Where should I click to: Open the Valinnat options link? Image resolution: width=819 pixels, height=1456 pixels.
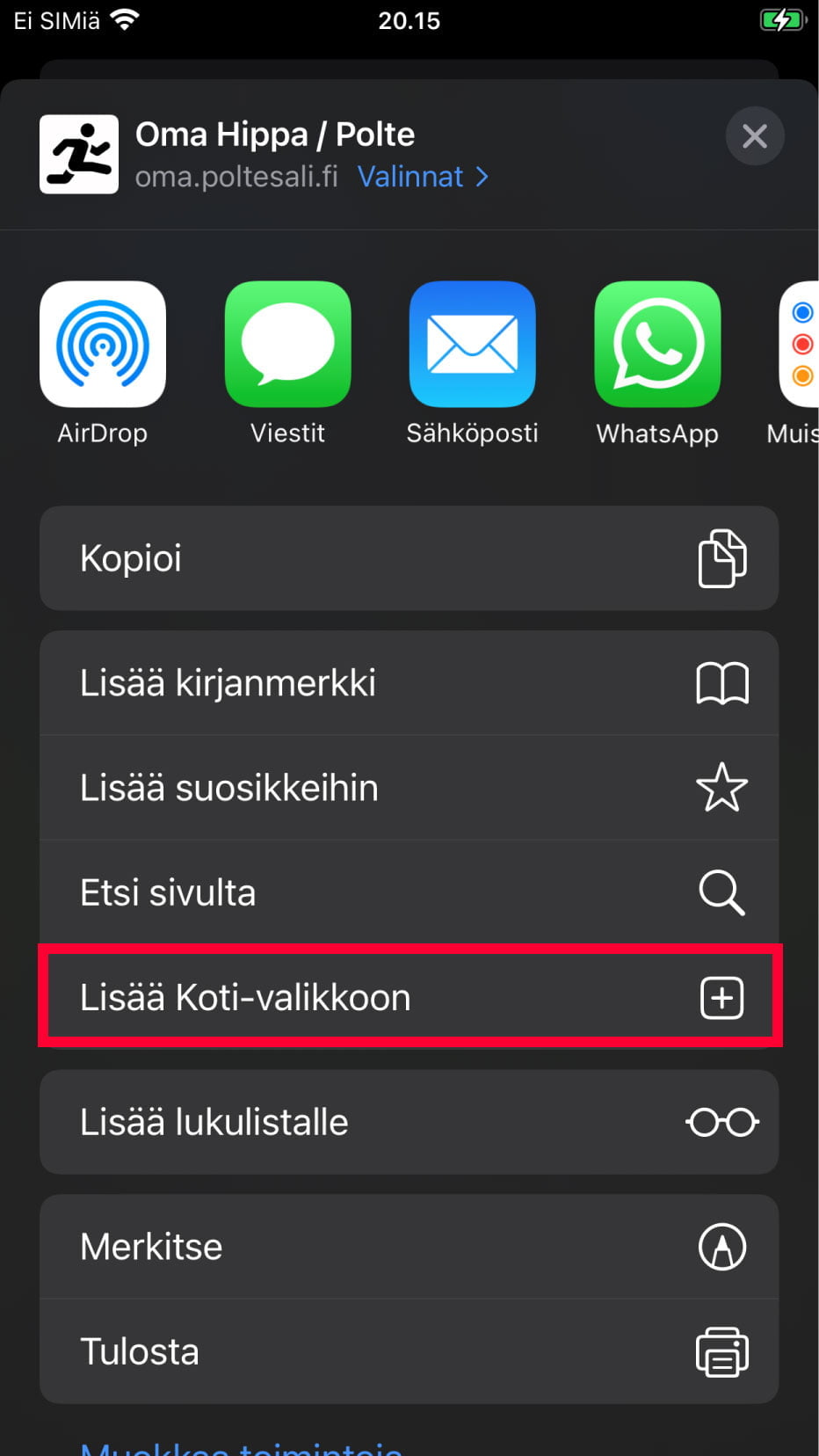click(x=422, y=177)
